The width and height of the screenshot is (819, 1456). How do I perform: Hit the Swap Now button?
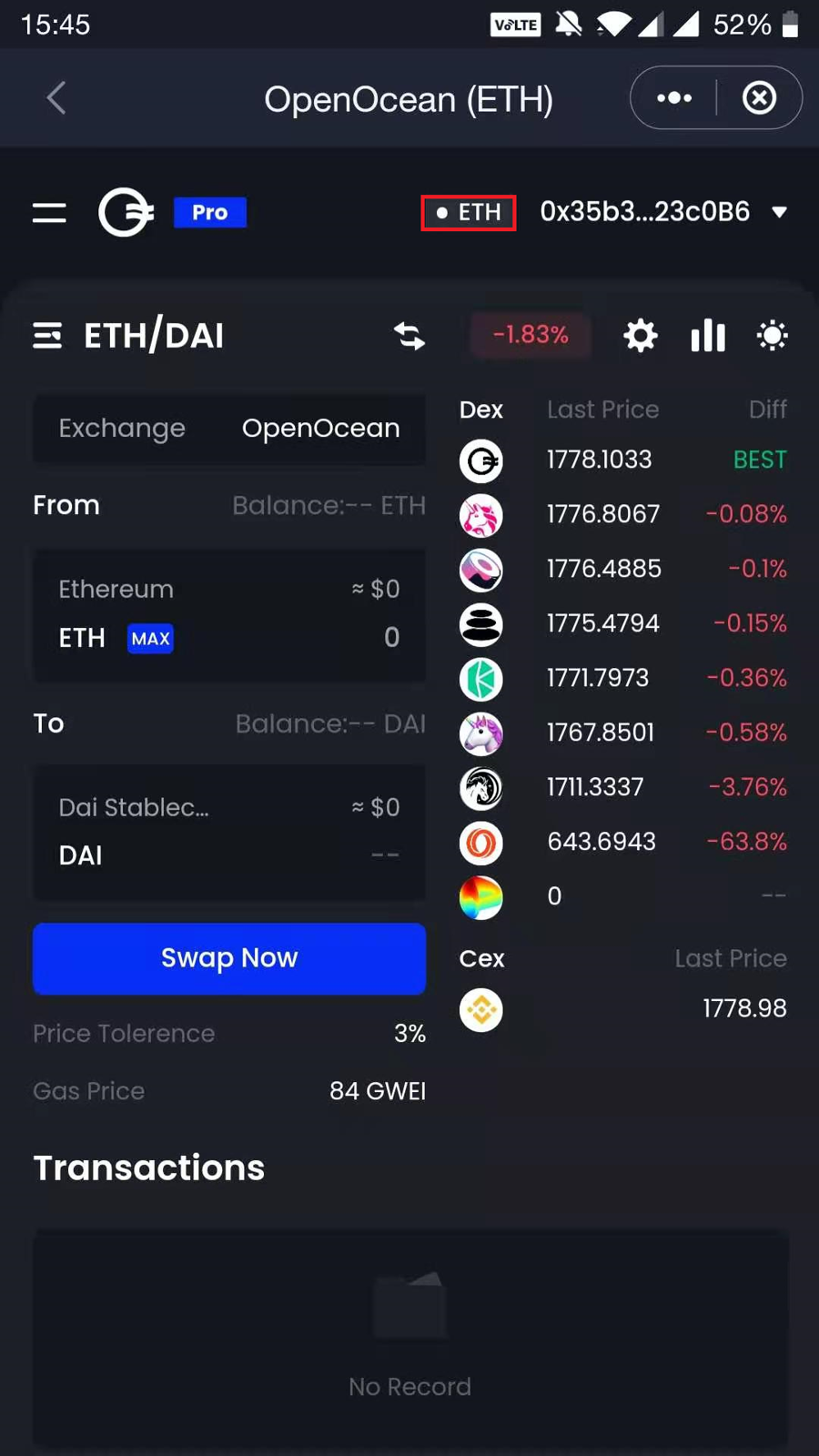(x=229, y=958)
